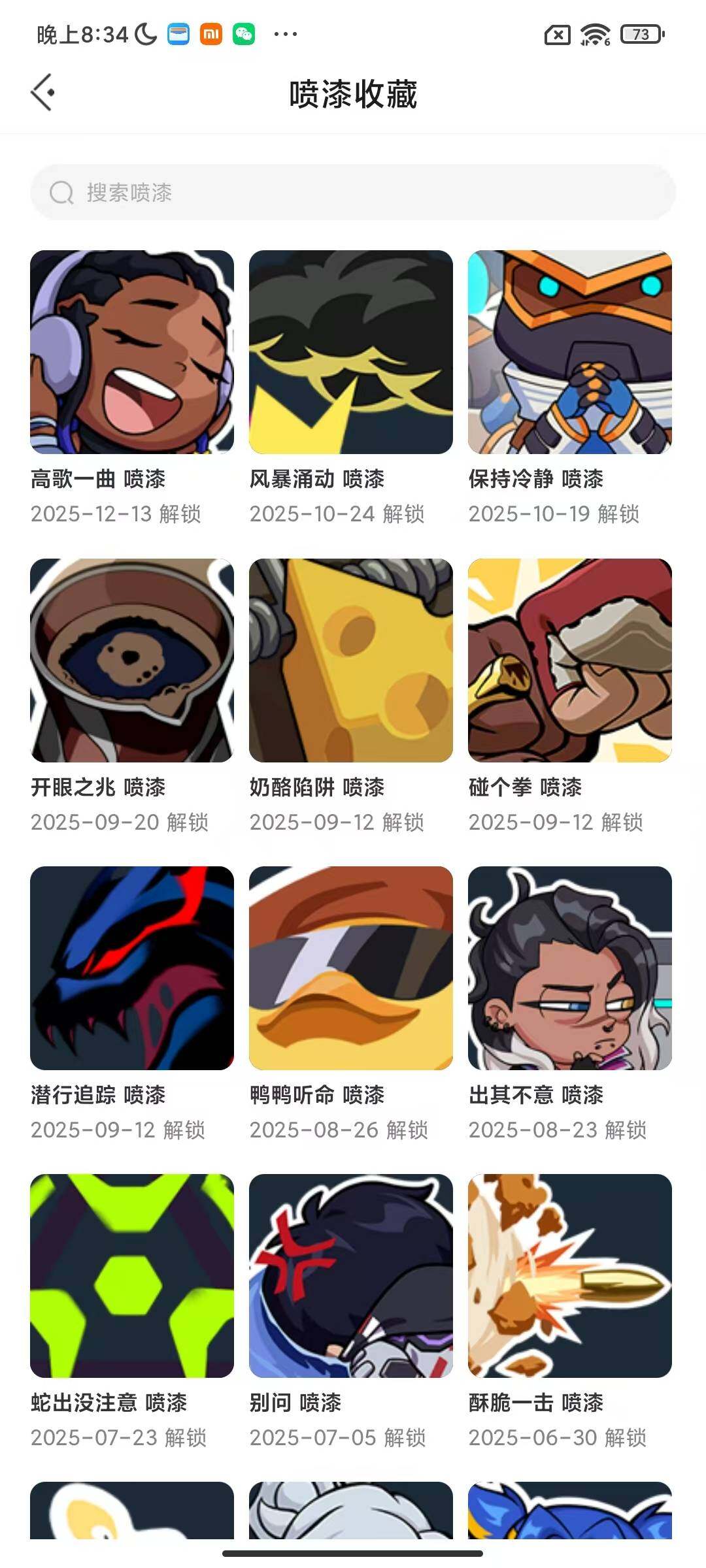View the 开眼之兆 spray

coord(132,661)
